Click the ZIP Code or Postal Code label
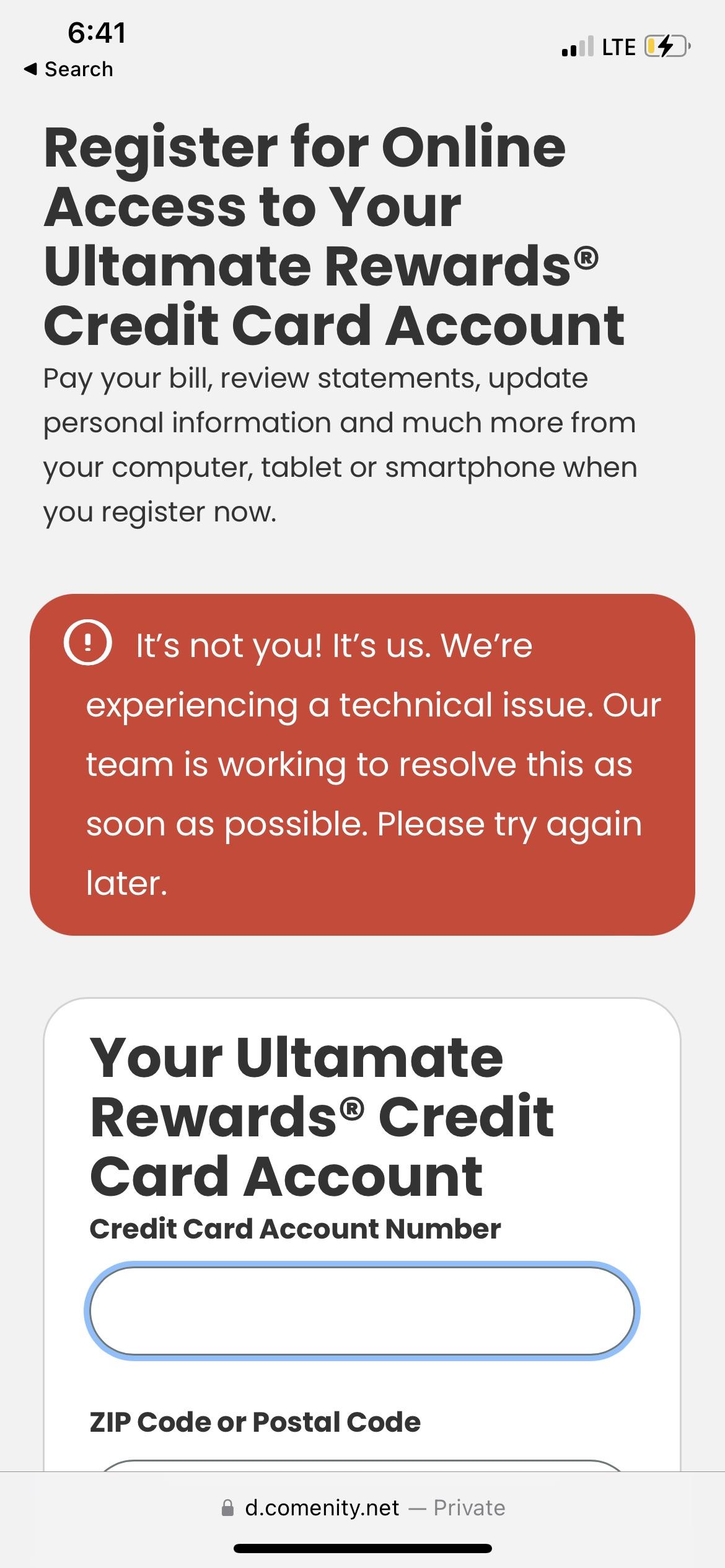This screenshot has width=725, height=1568. pyautogui.click(x=254, y=1422)
